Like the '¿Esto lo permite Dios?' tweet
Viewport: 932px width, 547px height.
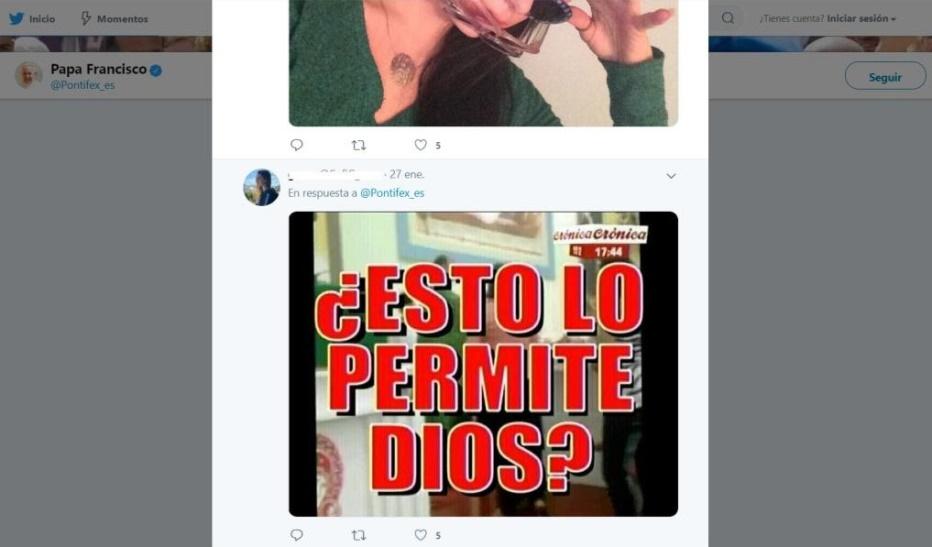pyautogui.click(x=421, y=535)
